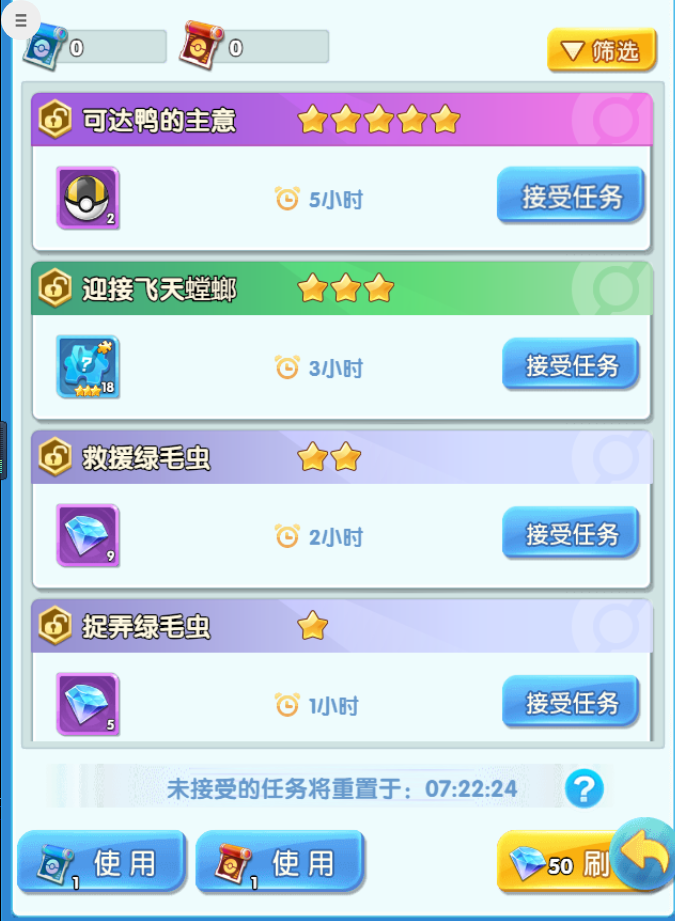The height and width of the screenshot is (921, 675).
Task: View the master ball reward item
Action: coord(88,198)
